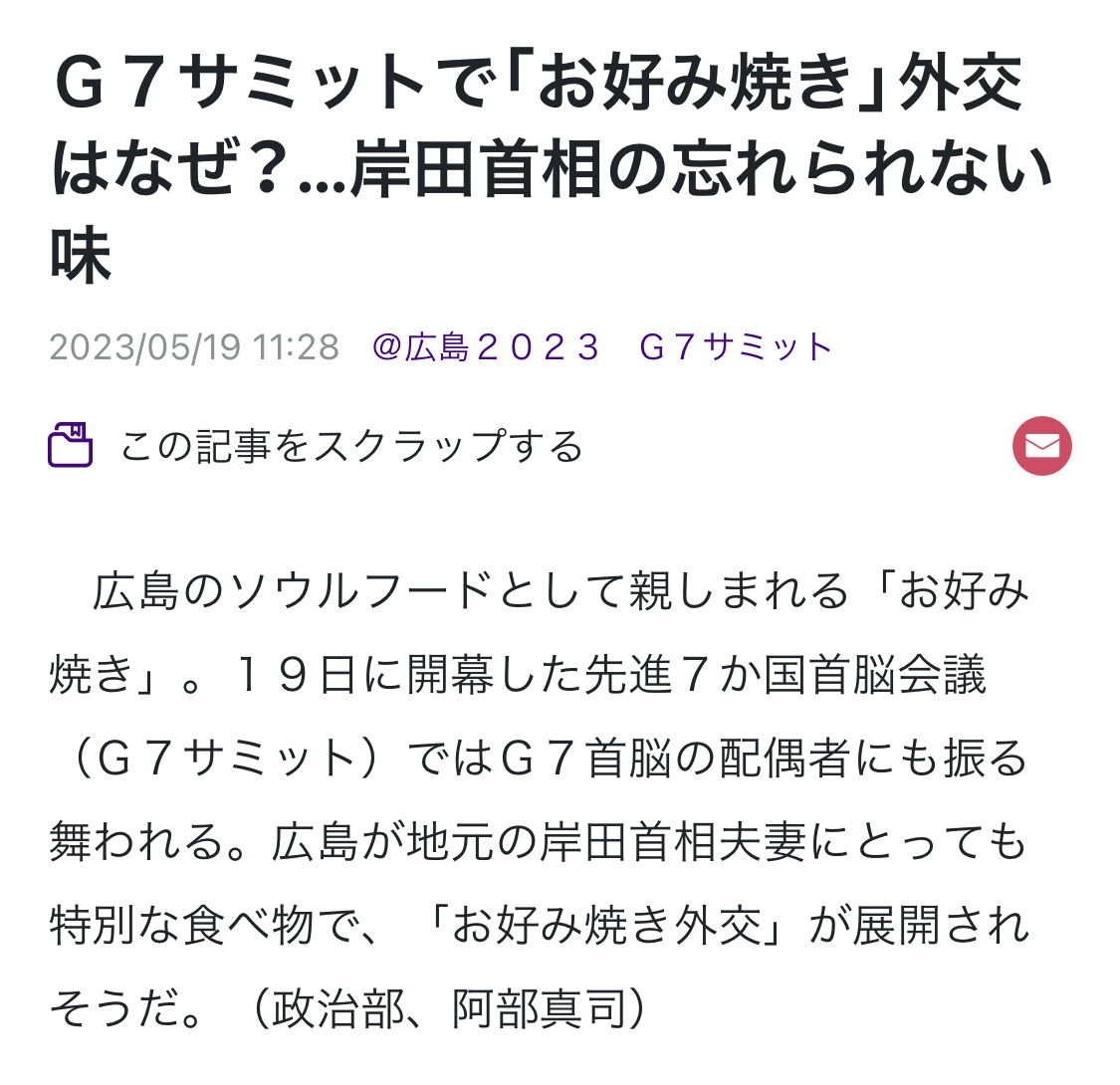The image size is (1120, 1085).
Task: Share the article via the mail icon
Action: click(1041, 446)
